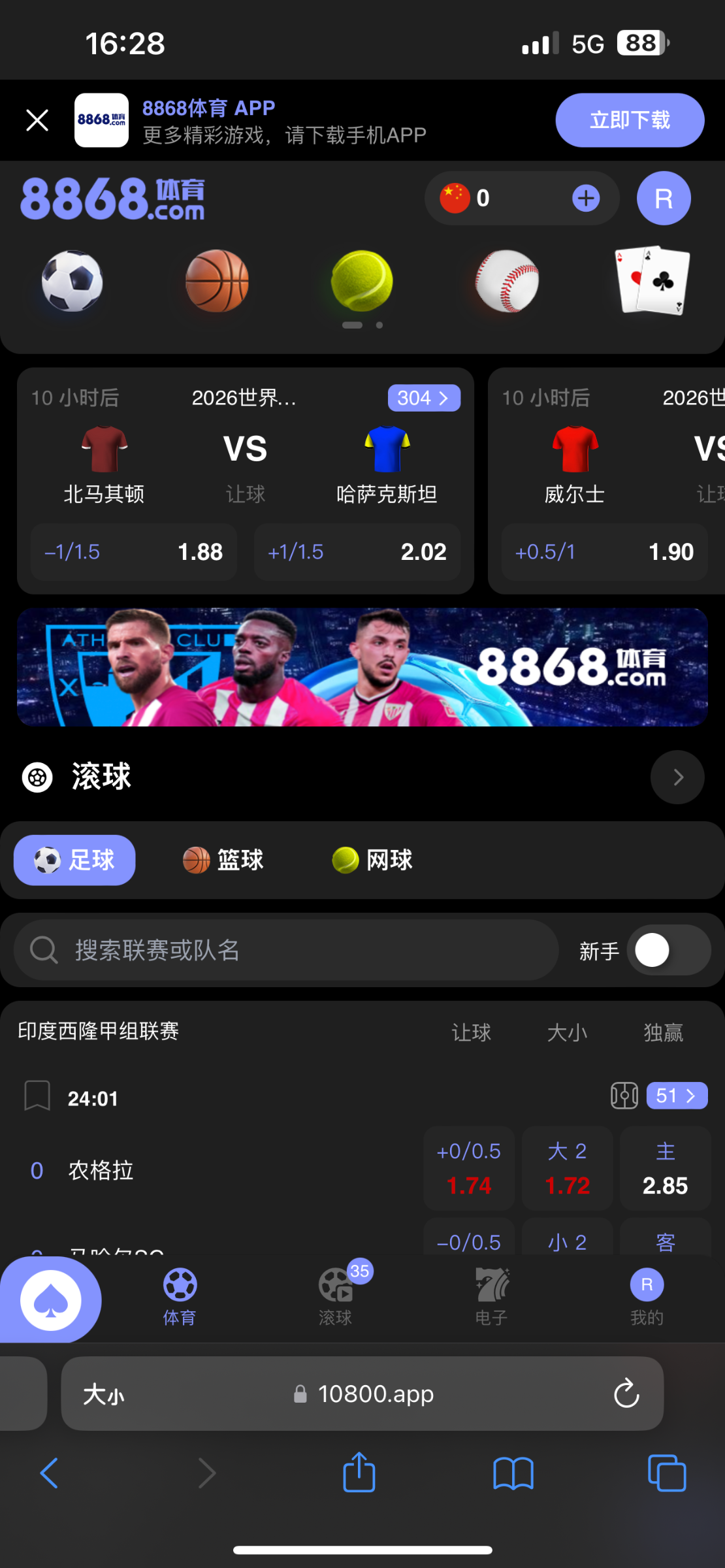Open the R profile avatar
The image size is (725, 1568).
(x=664, y=198)
